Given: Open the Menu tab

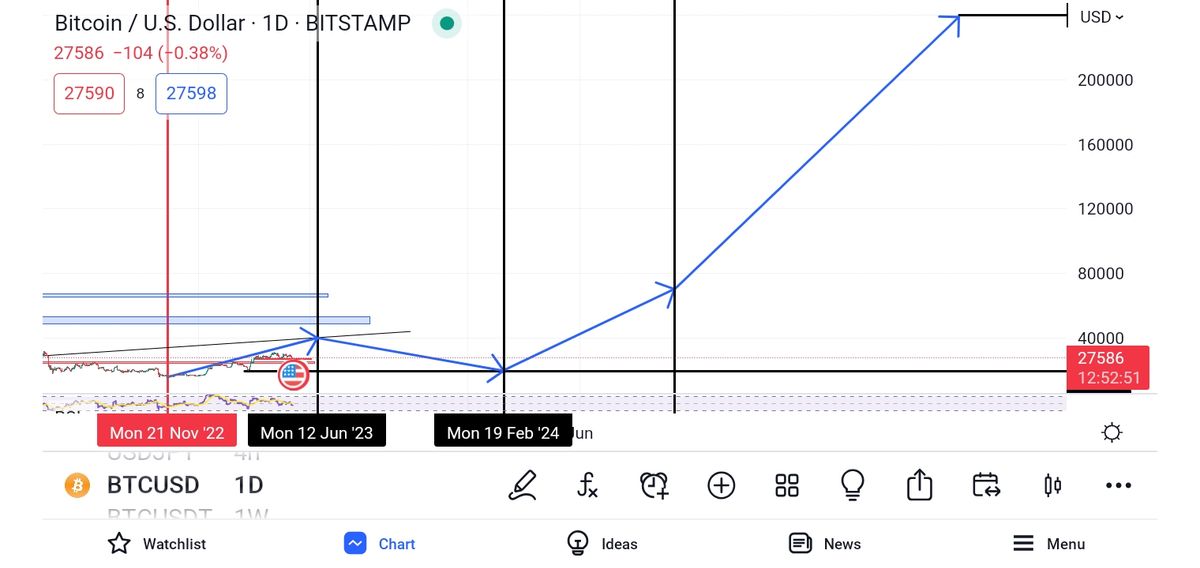Looking at the screenshot, I should click(x=1049, y=544).
